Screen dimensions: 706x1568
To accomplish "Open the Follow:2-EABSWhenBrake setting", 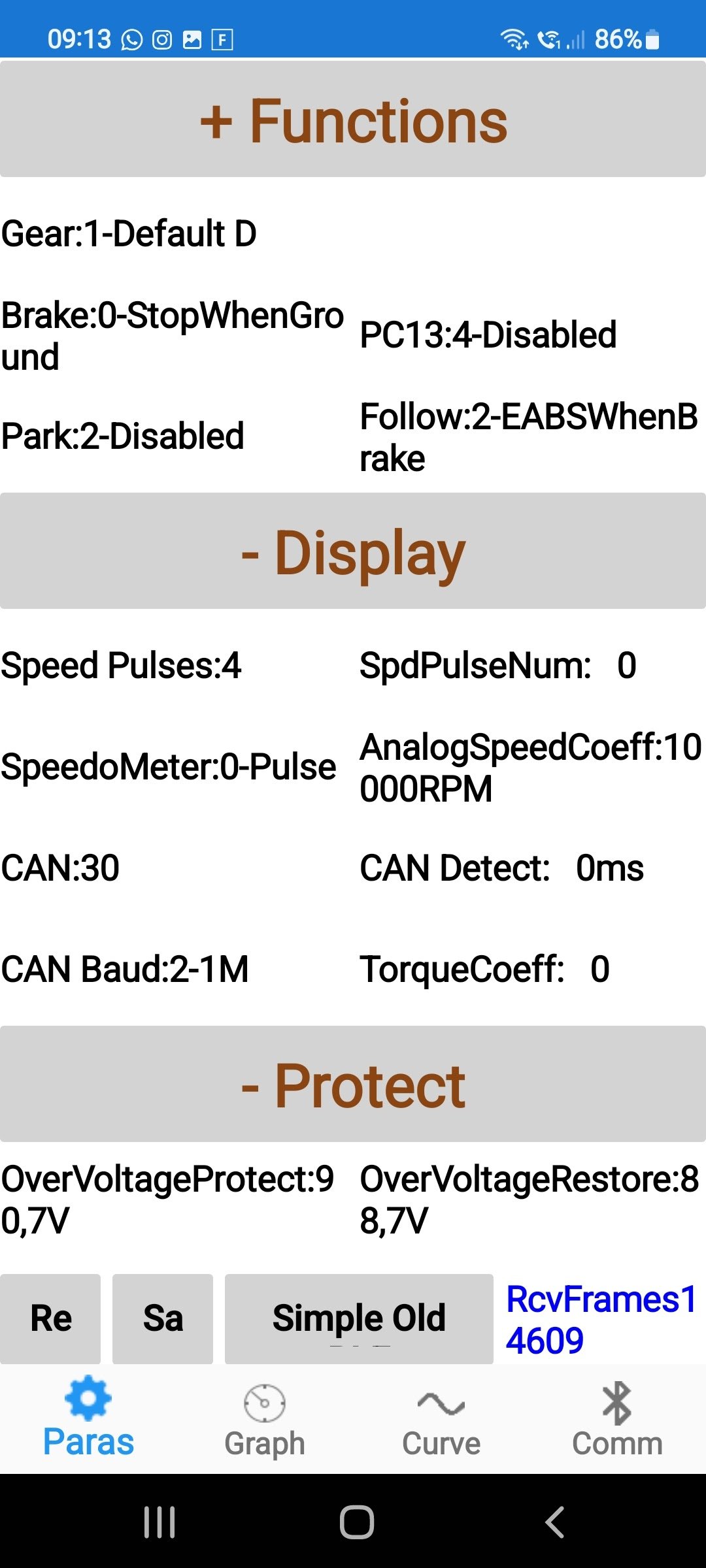I will 528,437.
